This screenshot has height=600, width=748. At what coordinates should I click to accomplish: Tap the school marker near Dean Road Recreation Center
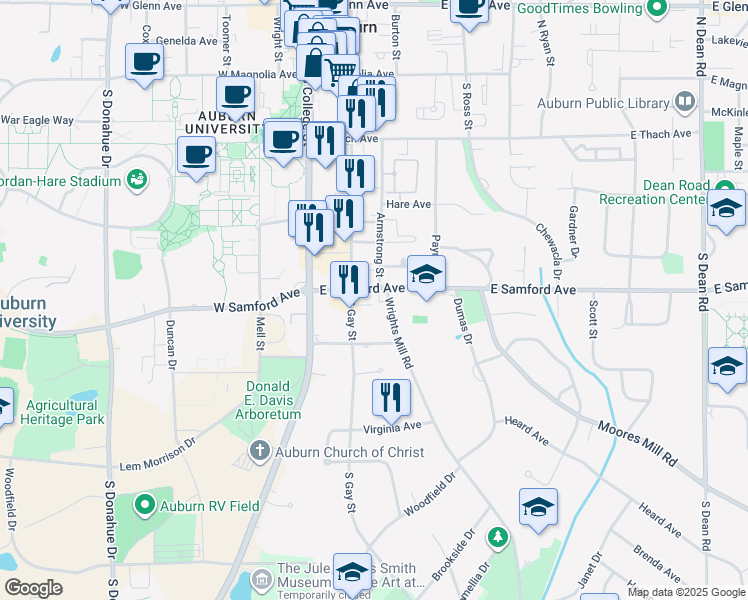coord(726,209)
